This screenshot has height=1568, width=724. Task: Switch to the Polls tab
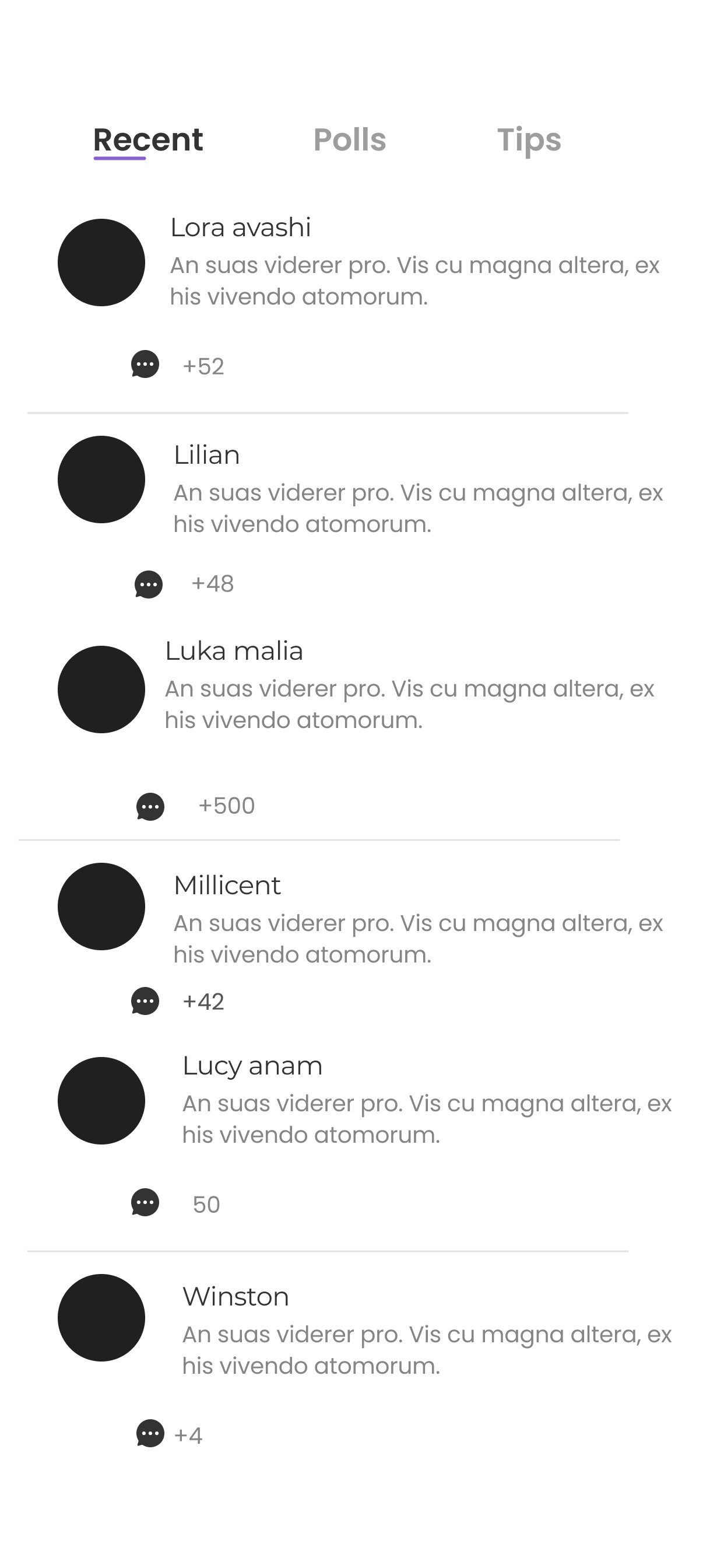tap(349, 140)
